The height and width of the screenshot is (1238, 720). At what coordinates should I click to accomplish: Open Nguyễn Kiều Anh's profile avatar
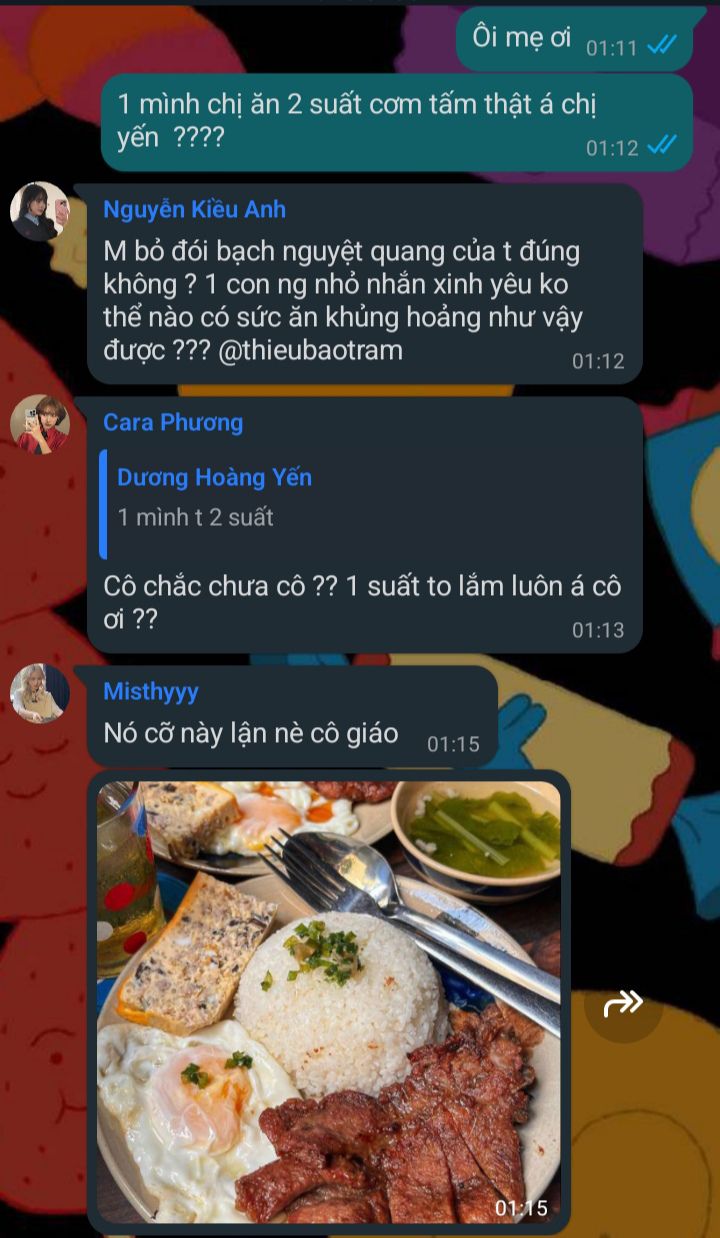coord(40,211)
